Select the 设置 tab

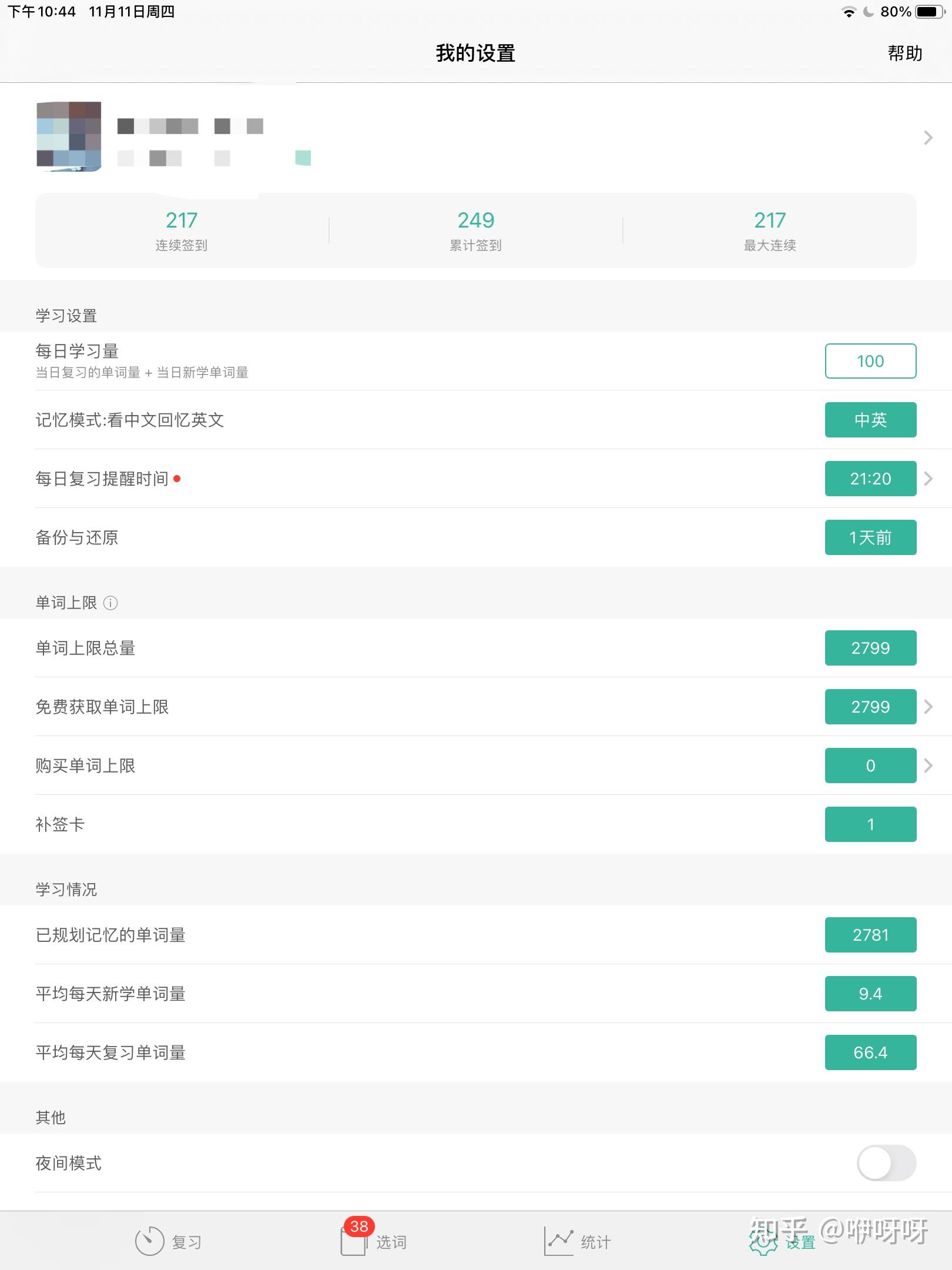(x=783, y=1242)
